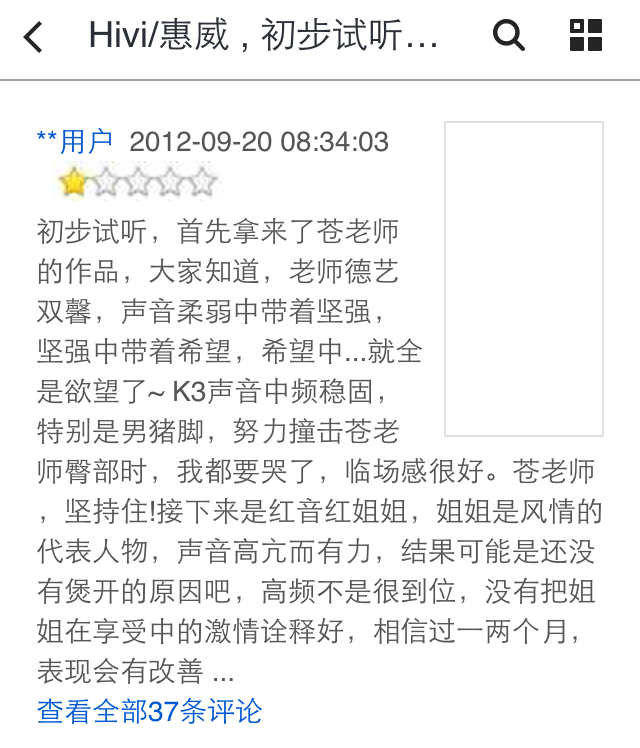640x748 pixels.
Task: Open the grid menu icon
Action: 586,36
